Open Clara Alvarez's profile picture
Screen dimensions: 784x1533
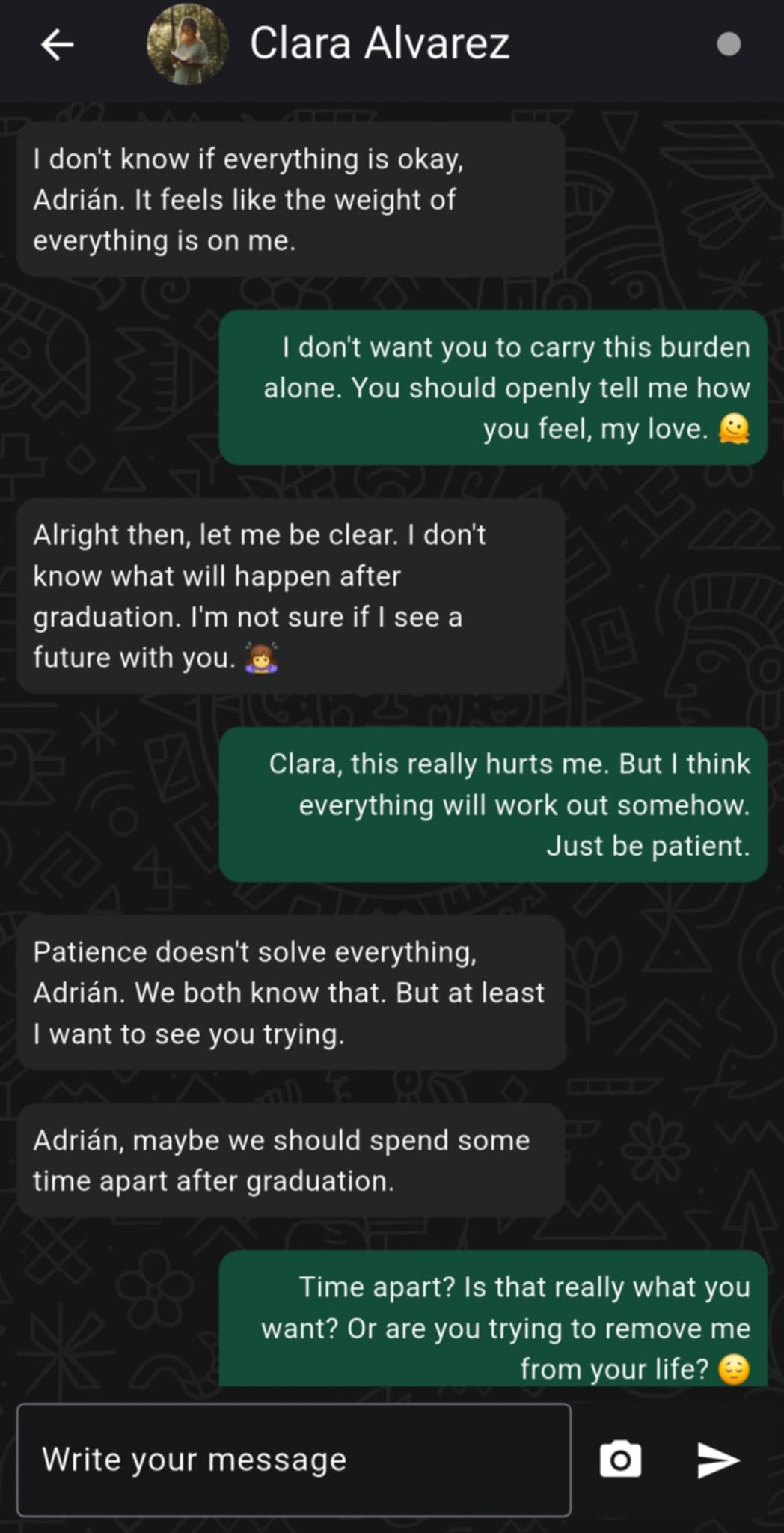[187, 44]
